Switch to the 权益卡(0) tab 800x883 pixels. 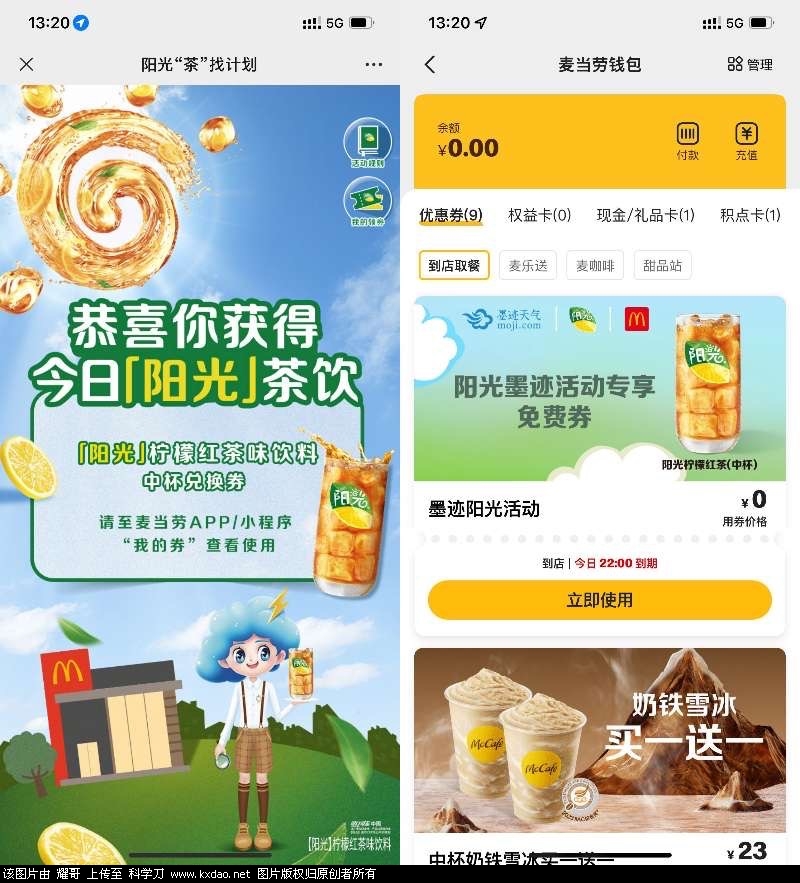pyautogui.click(x=539, y=215)
